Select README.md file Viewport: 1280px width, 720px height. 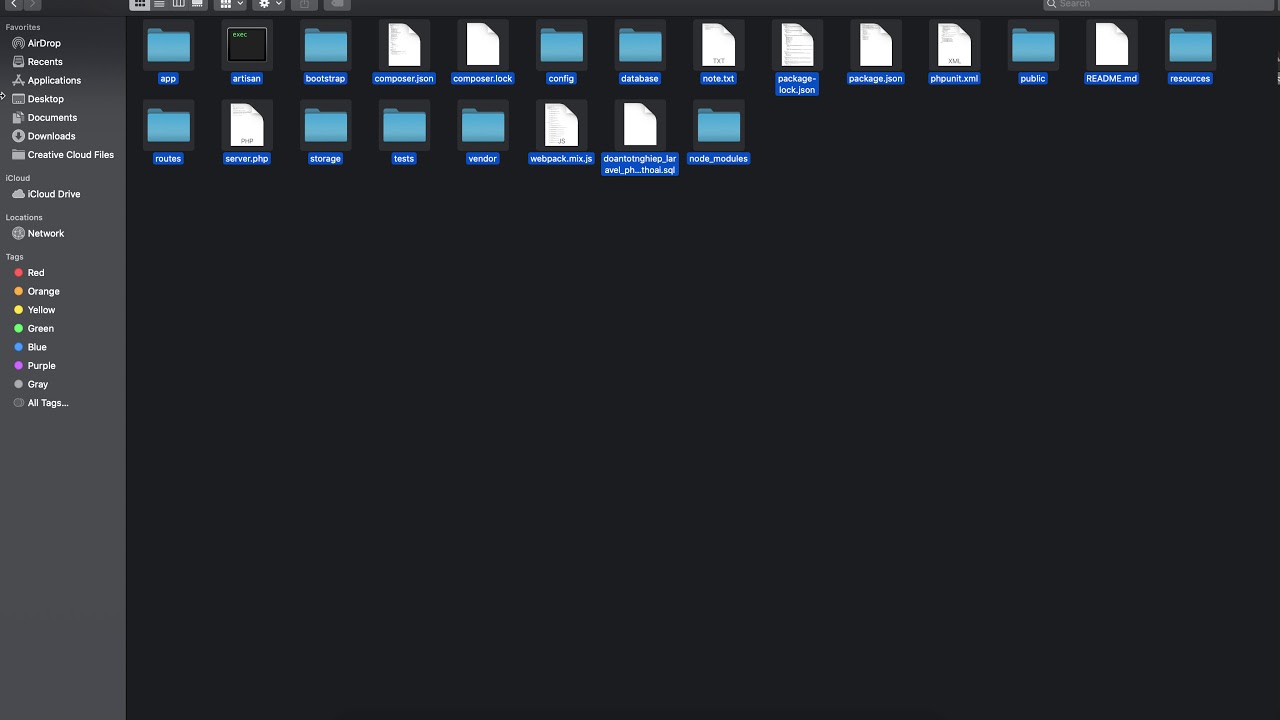pyautogui.click(x=1111, y=46)
